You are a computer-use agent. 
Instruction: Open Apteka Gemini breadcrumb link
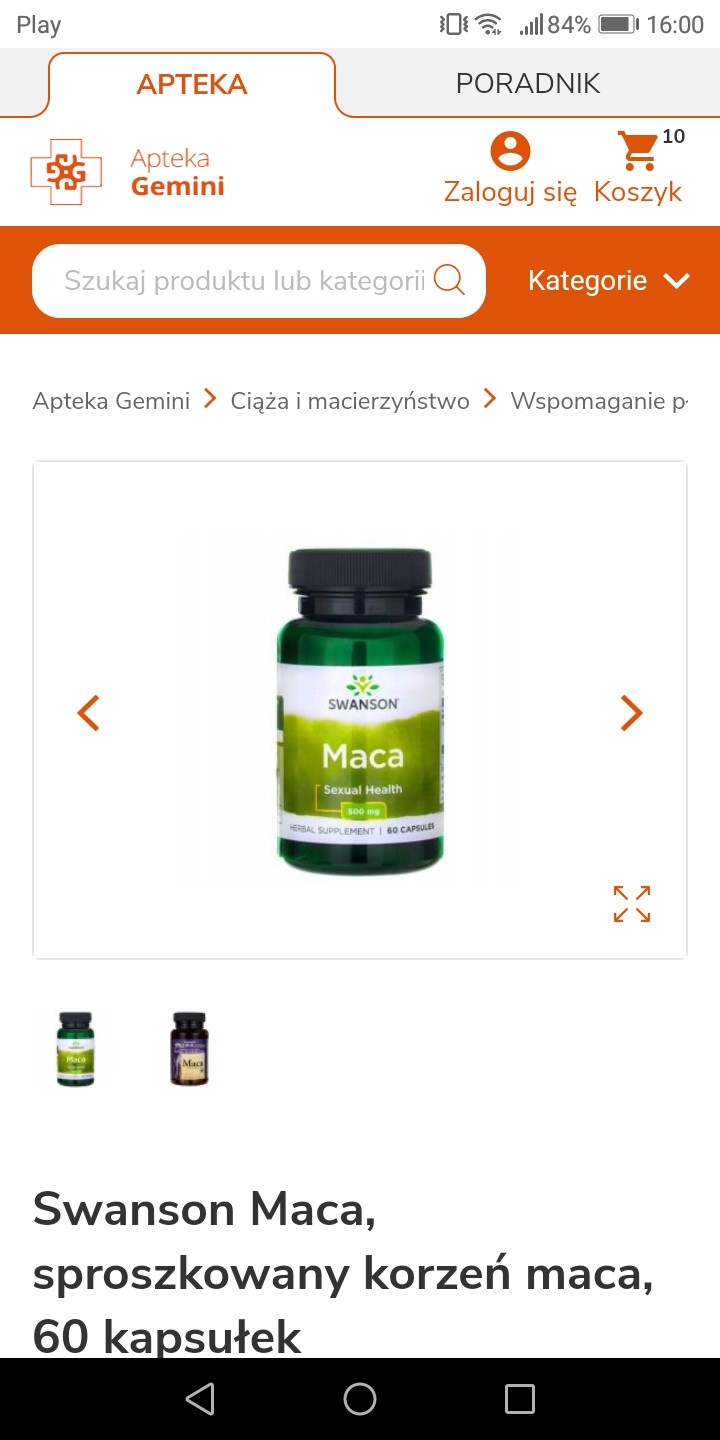coord(111,401)
